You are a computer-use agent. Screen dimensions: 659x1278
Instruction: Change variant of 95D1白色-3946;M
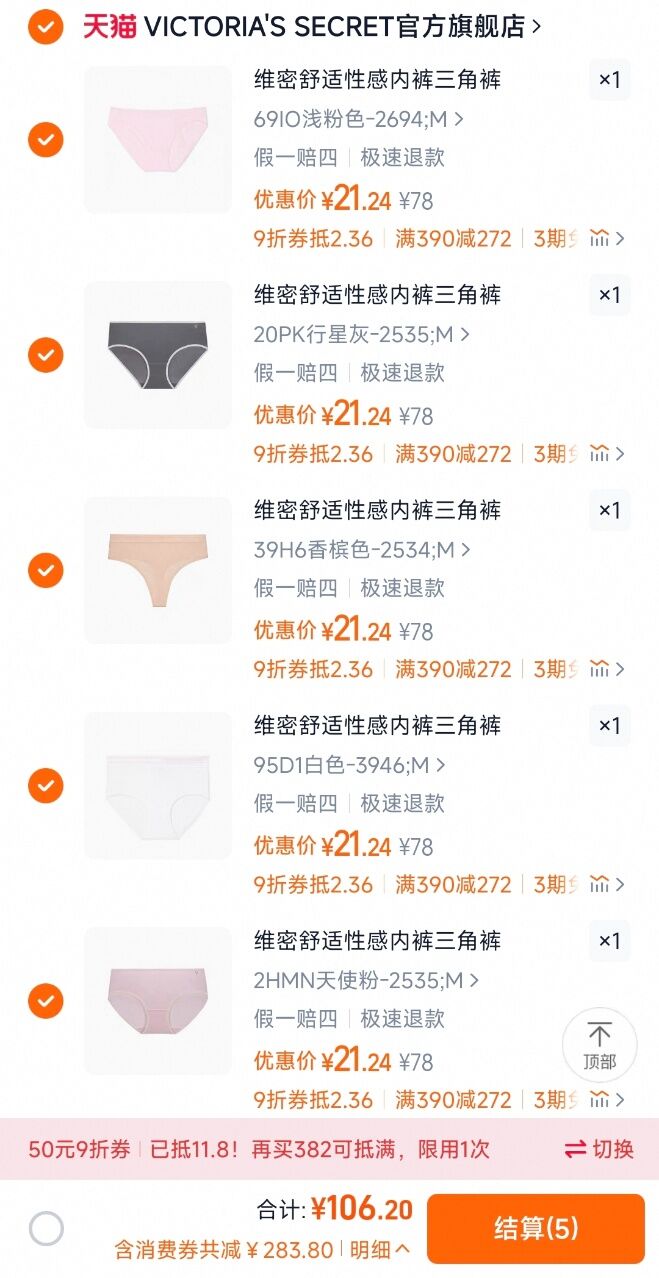(349, 766)
